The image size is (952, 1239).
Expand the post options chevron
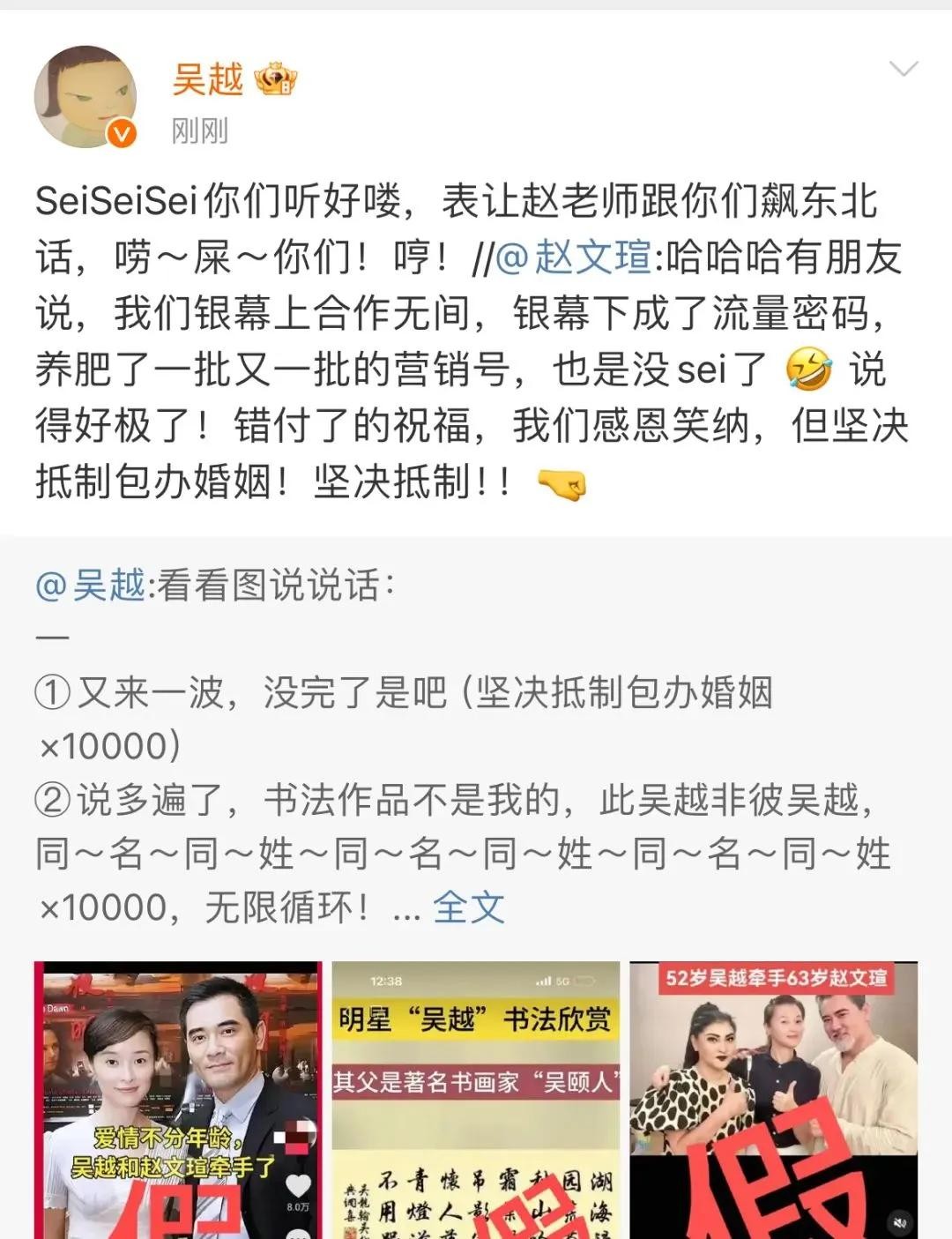pyautogui.click(x=904, y=69)
